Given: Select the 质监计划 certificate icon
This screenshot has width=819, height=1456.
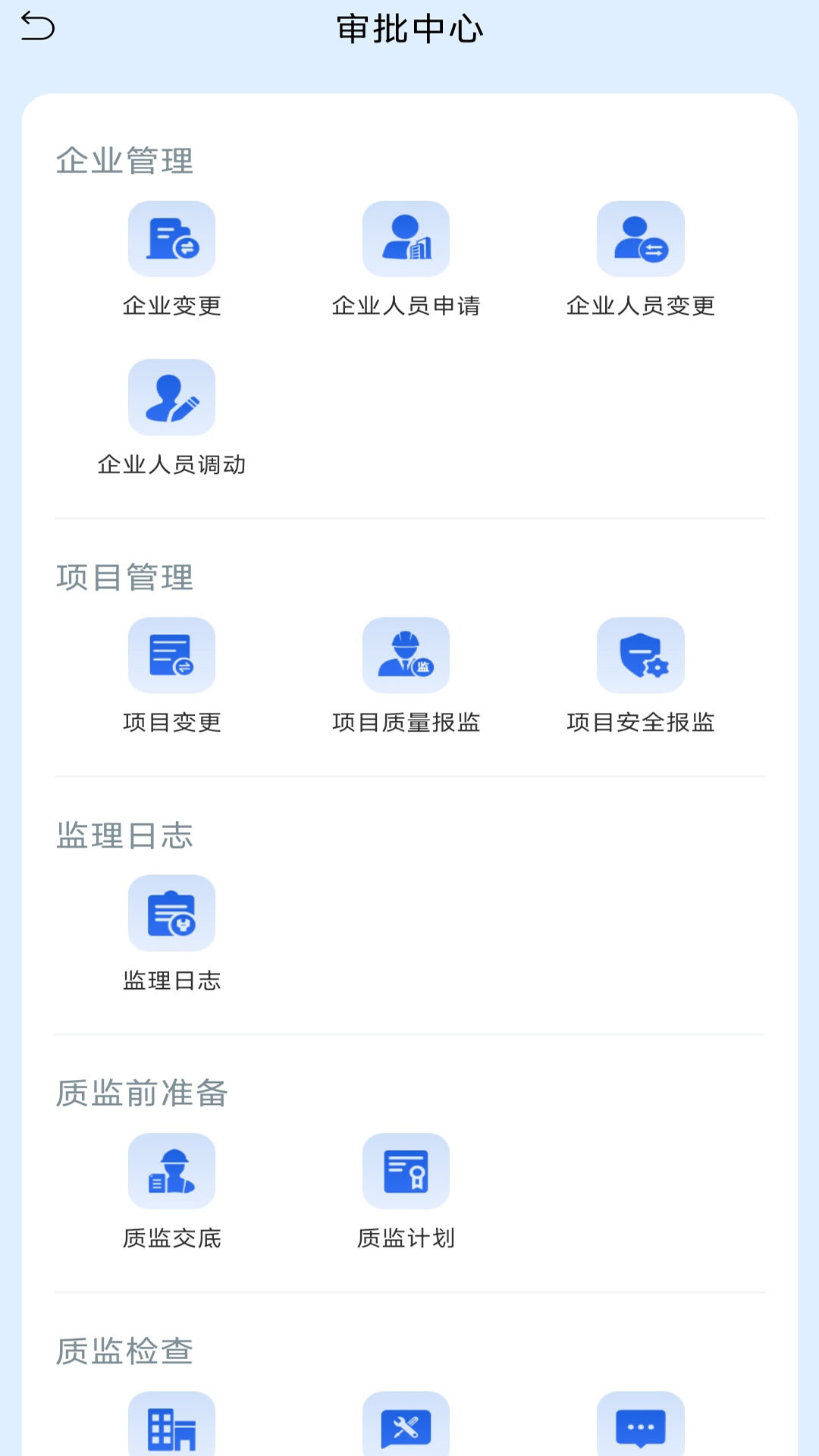Looking at the screenshot, I should tap(406, 1171).
